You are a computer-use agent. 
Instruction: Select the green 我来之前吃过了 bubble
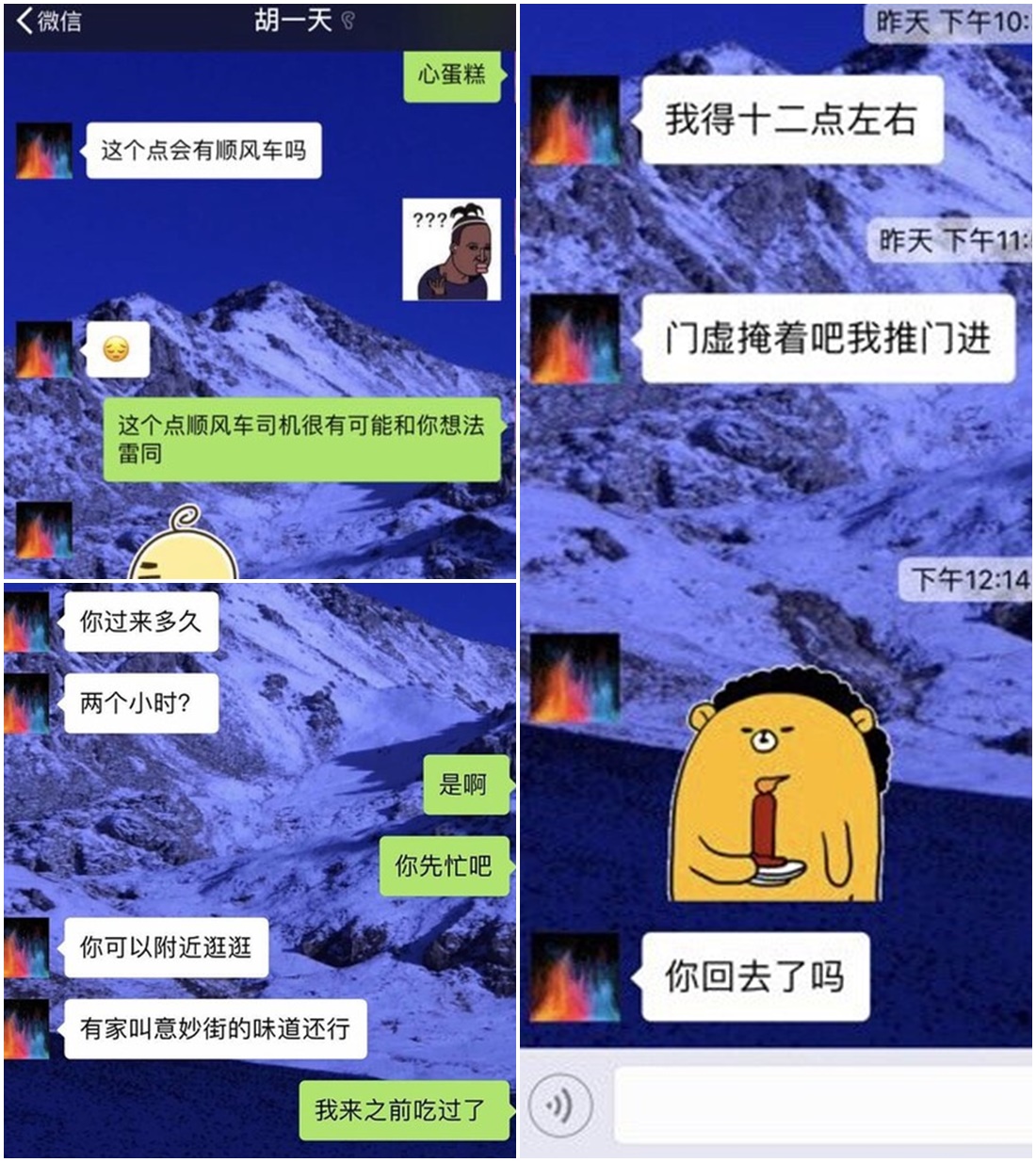coord(405,1111)
